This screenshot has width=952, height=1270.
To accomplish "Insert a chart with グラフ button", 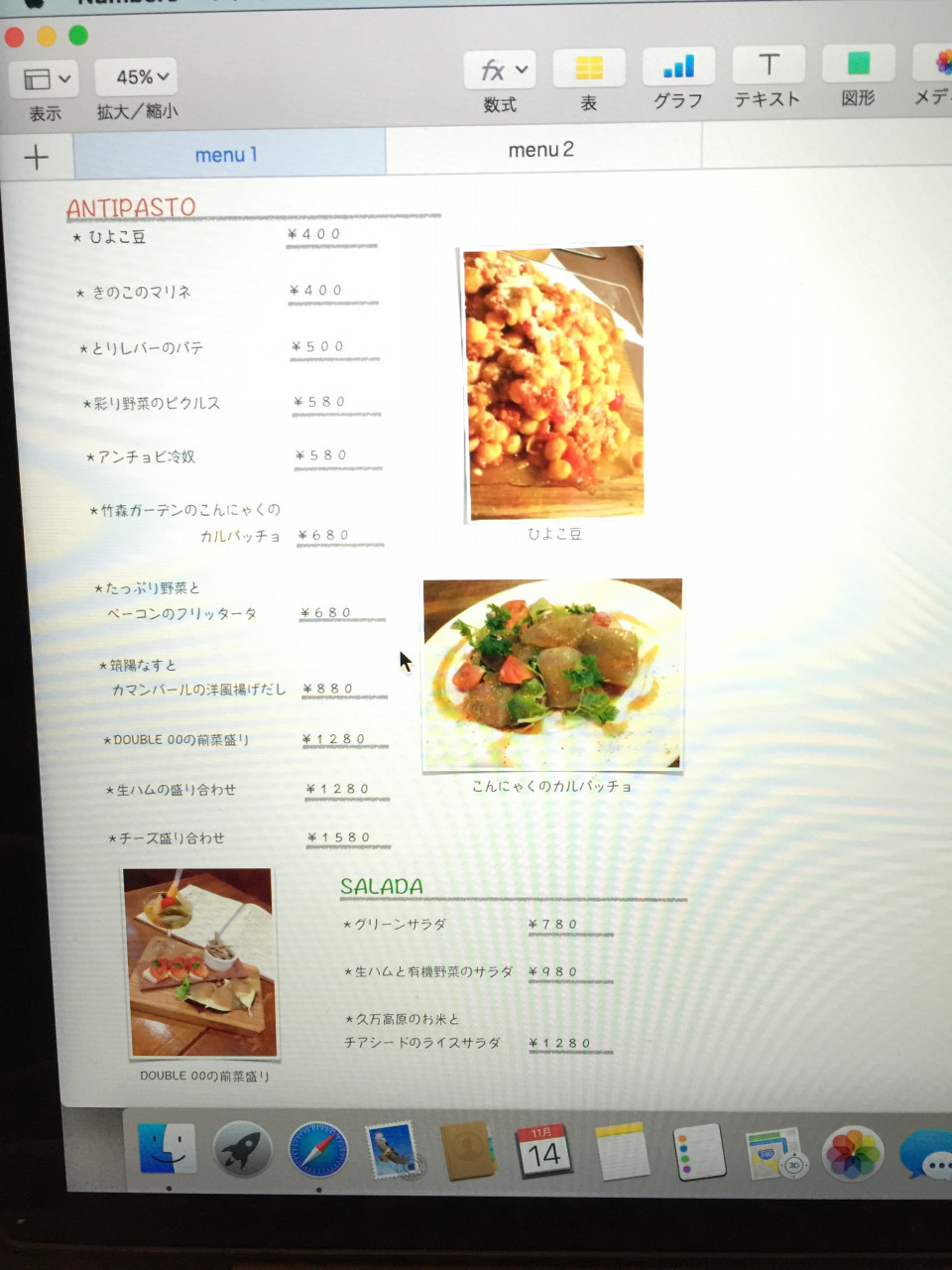I will click(x=678, y=66).
